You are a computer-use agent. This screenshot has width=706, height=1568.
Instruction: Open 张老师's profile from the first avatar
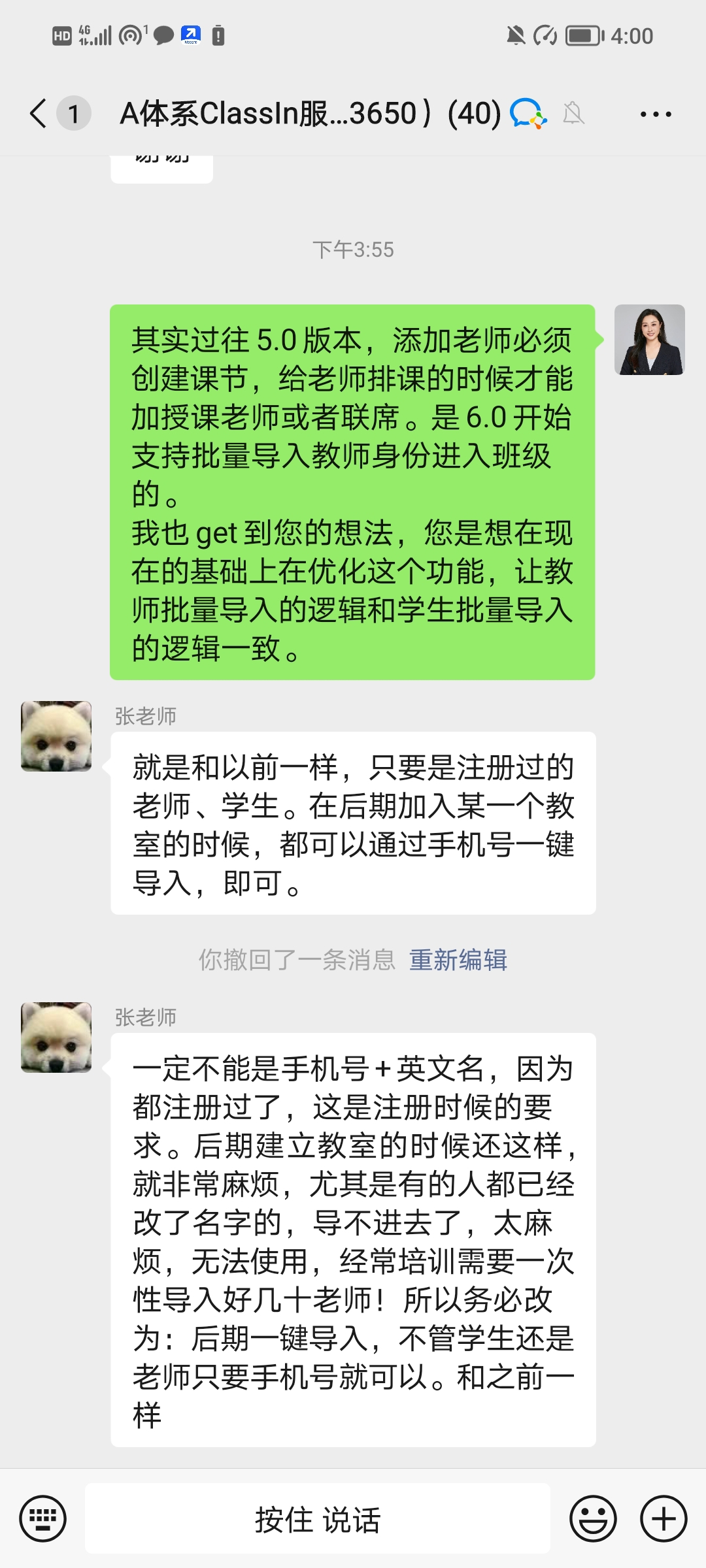pyautogui.click(x=56, y=736)
